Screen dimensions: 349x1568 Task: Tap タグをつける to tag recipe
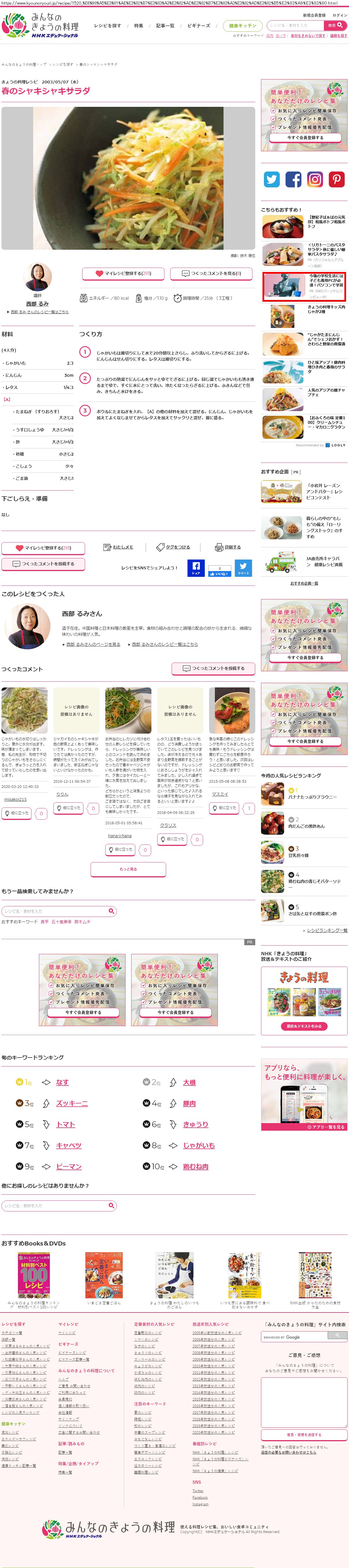(x=173, y=547)
